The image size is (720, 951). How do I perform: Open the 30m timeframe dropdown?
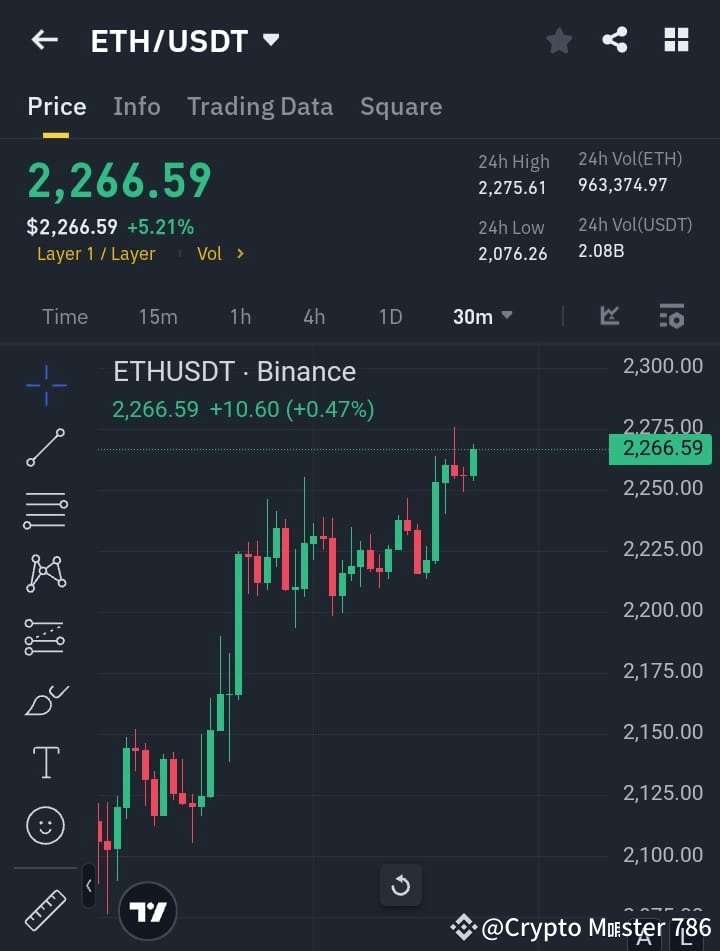481,316
